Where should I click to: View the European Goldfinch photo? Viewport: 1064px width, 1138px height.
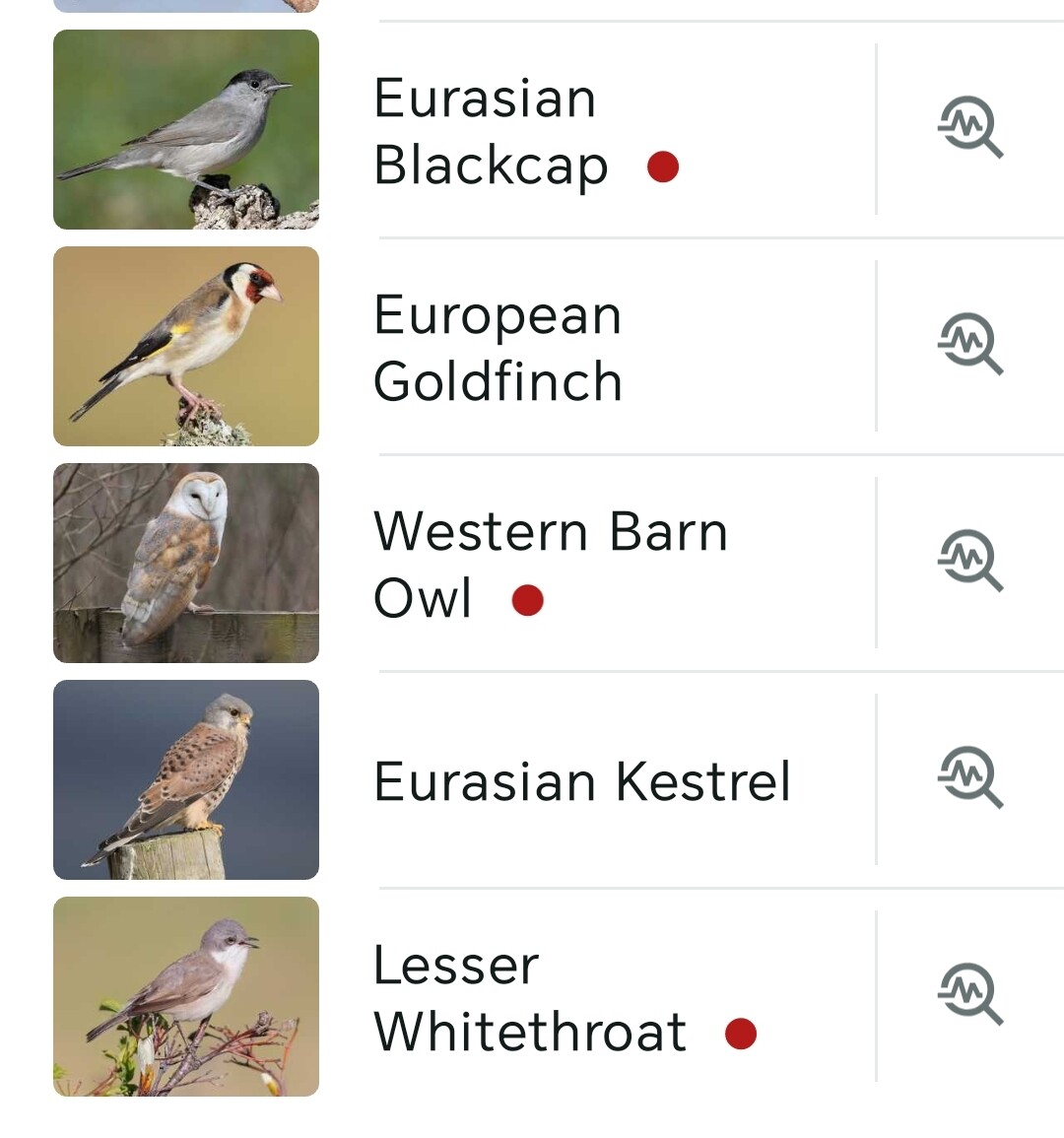pyautogui.click(x=186, y=346)
